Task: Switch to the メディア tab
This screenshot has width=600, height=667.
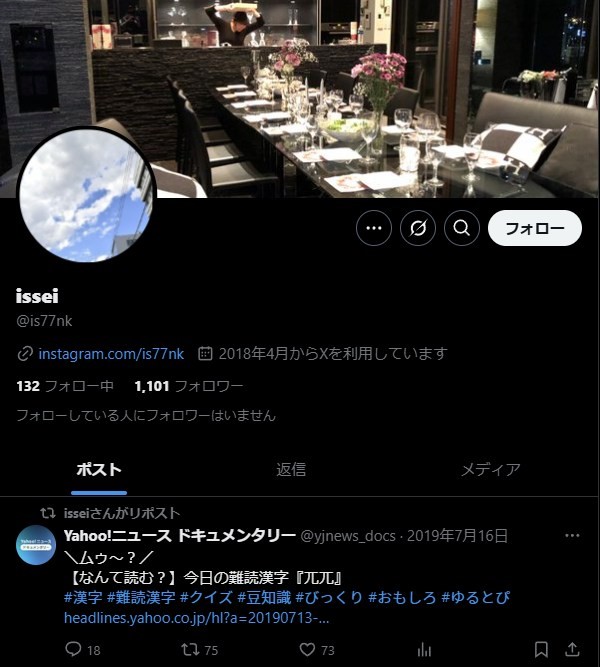Action: pyautogui.click(x=490, y=469)
